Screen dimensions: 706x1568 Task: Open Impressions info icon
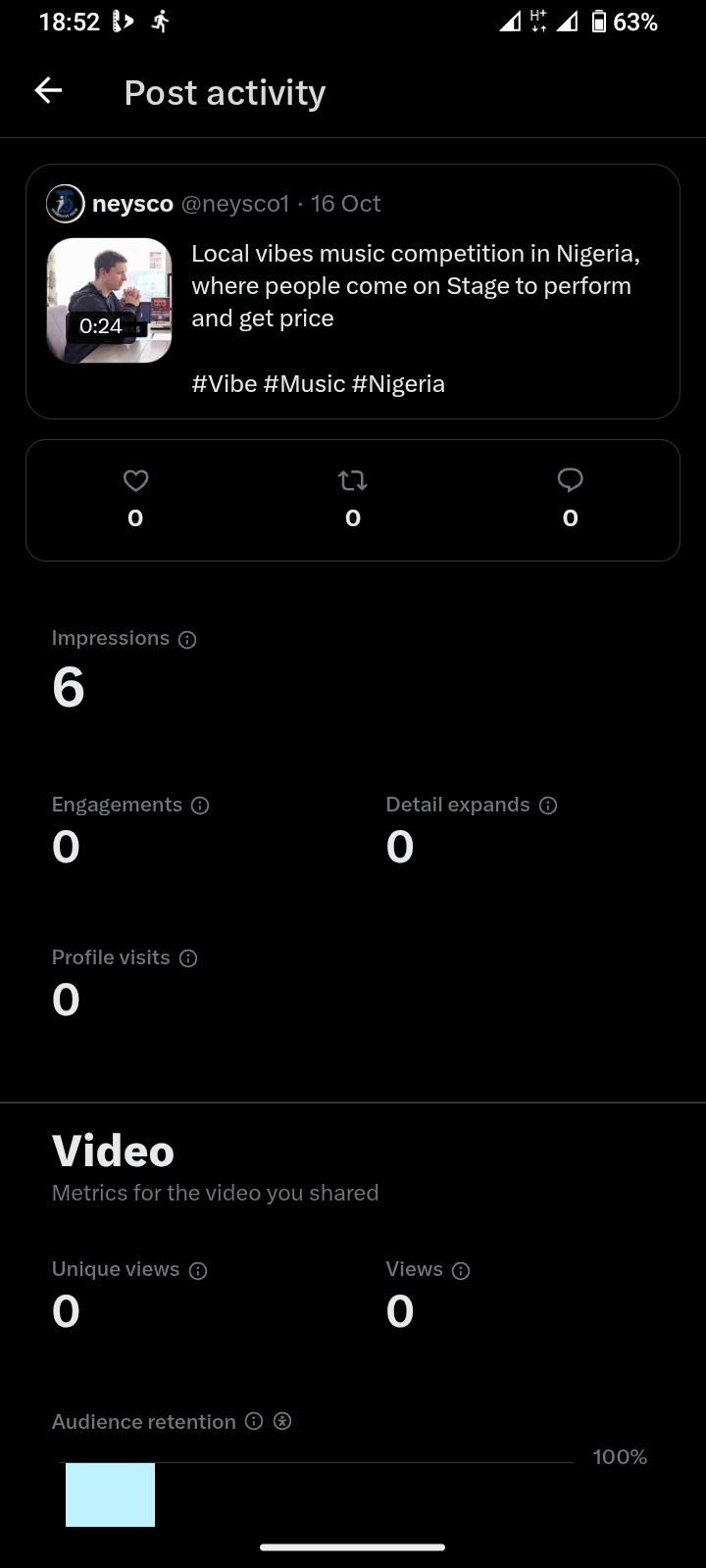pos(187,639)
